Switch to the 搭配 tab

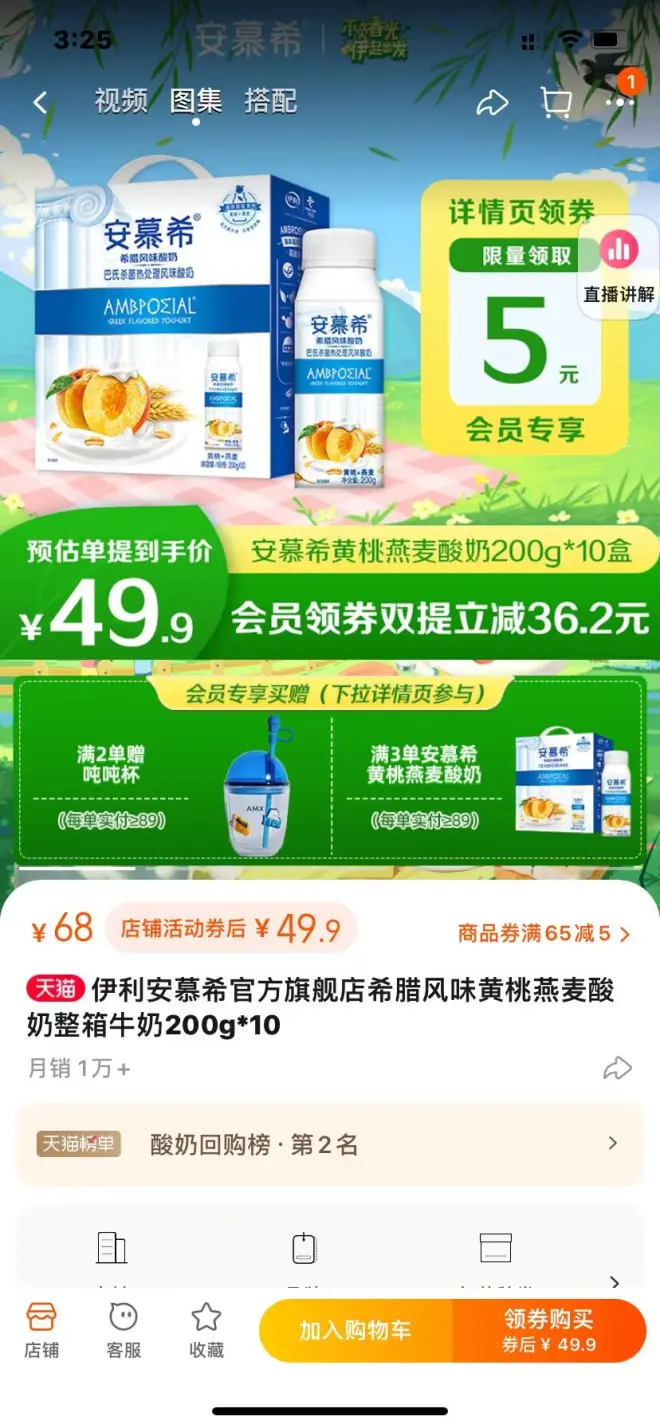(x=270, y=101)
